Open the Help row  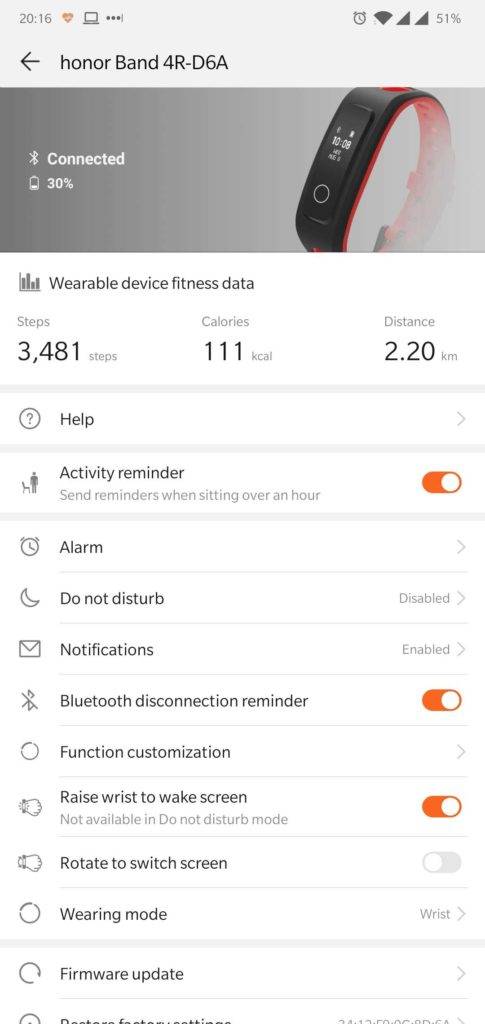tap(242, 419)
